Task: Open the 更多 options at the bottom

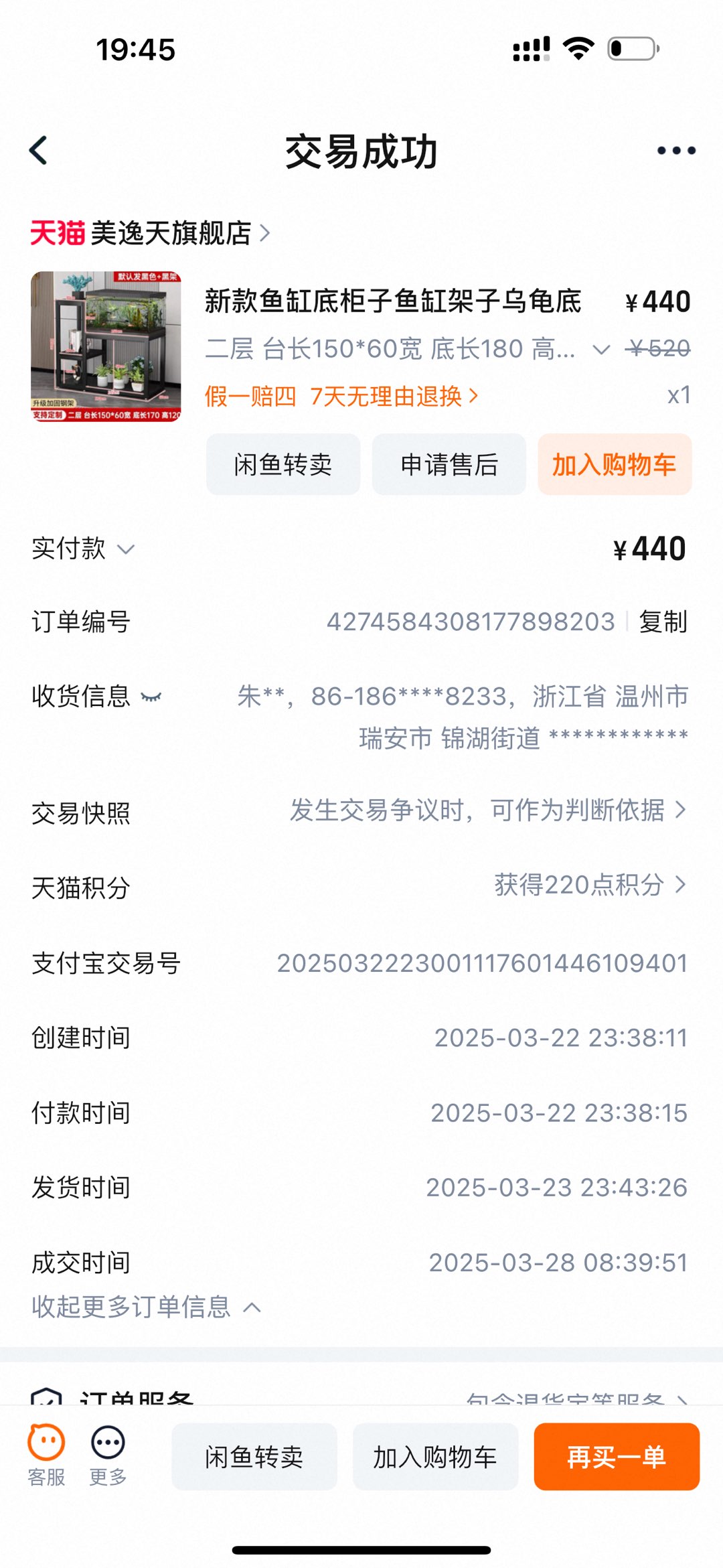Action: point(108,1455)
